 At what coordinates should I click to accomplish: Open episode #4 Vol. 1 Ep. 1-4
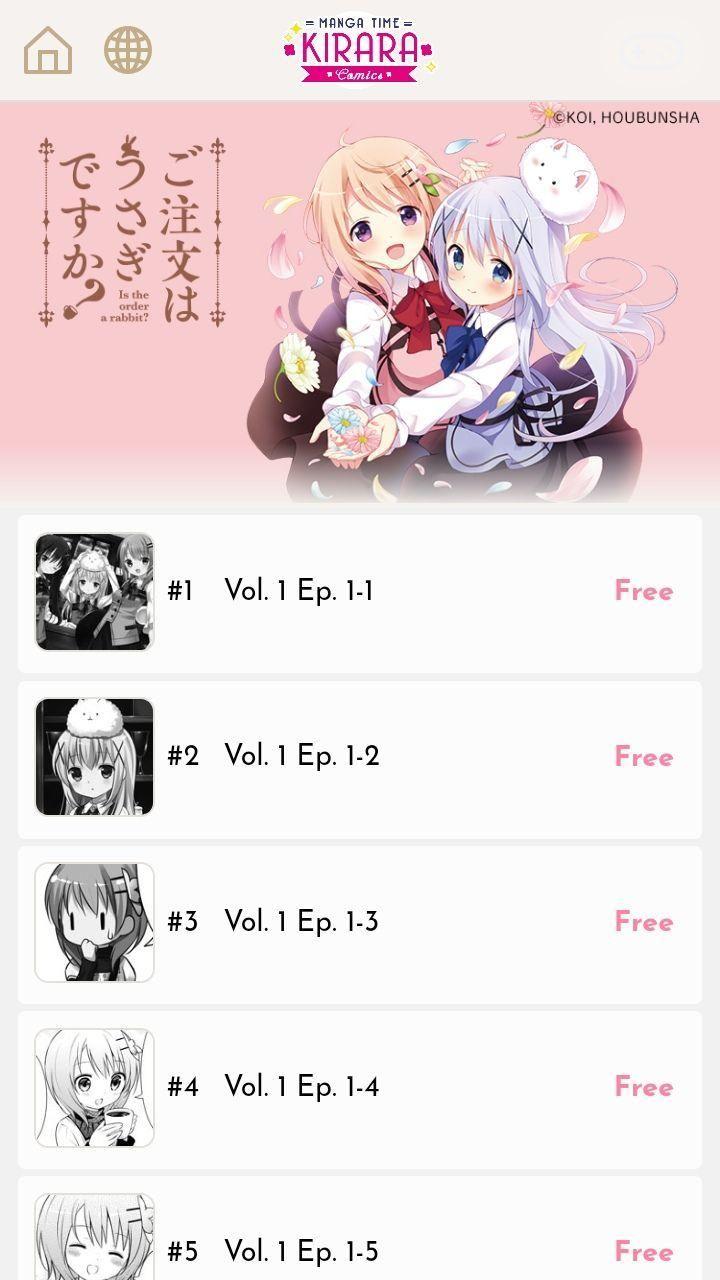[x=359, y=1087]
